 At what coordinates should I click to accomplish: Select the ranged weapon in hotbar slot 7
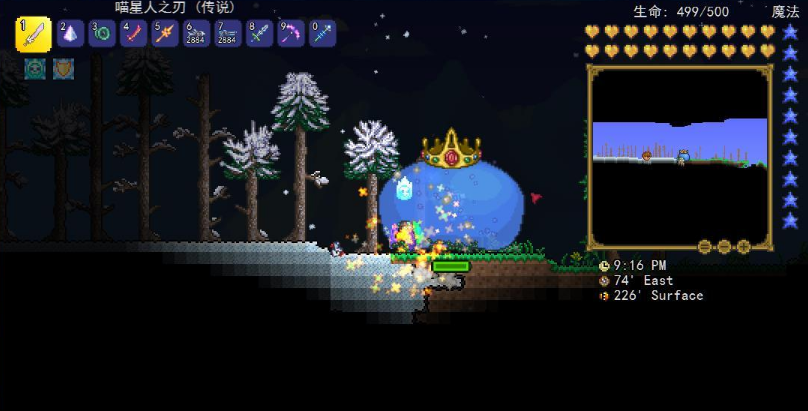coord(228,35)
